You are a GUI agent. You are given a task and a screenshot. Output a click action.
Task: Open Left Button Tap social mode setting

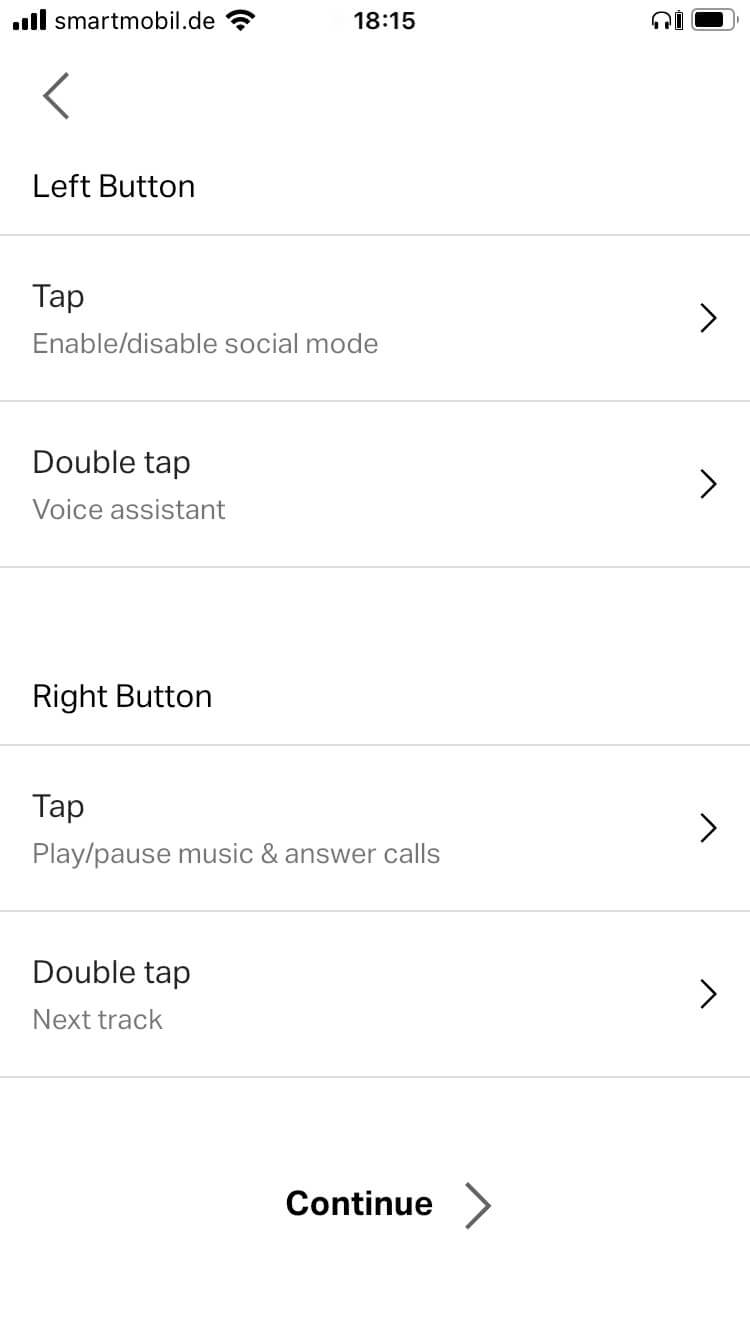click(375, 319)
